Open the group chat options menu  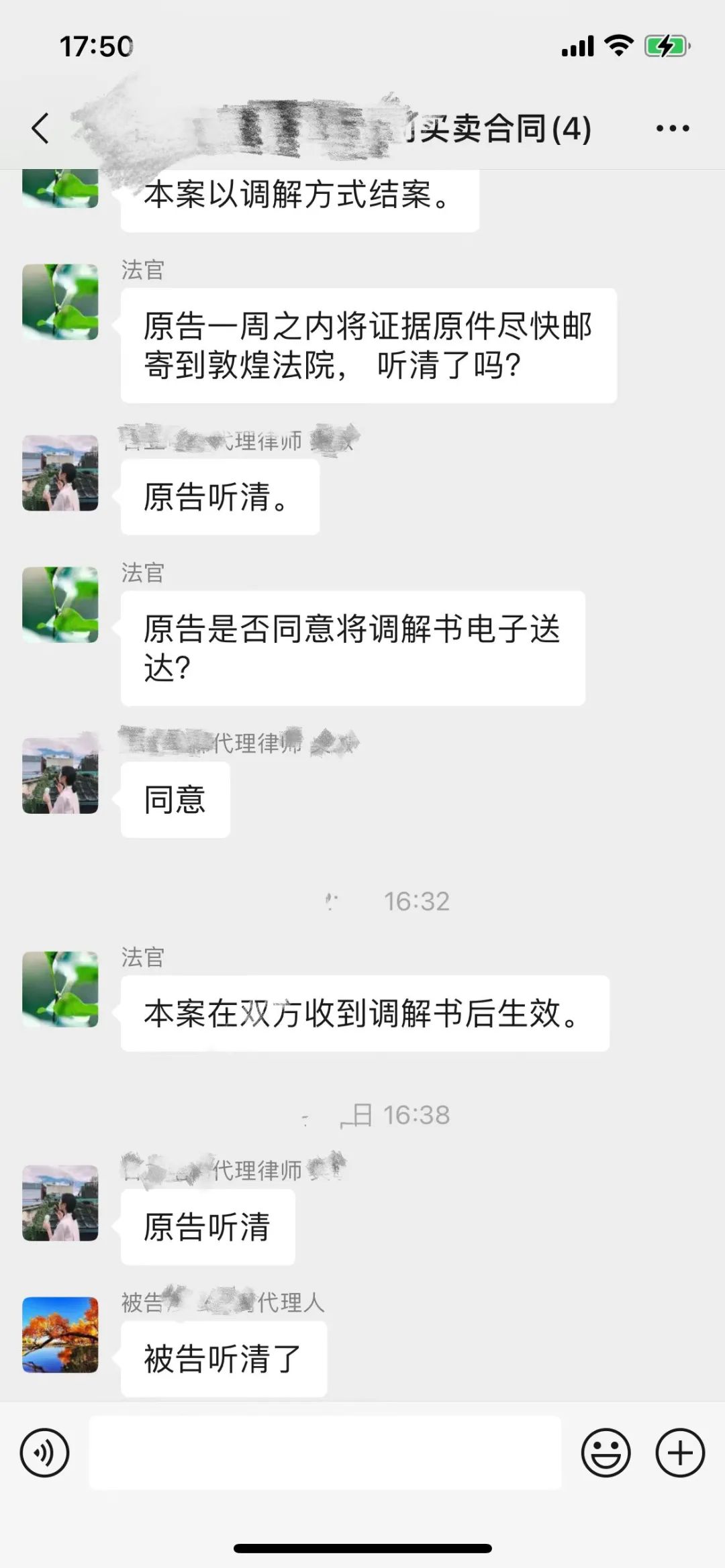pos(672,128)
